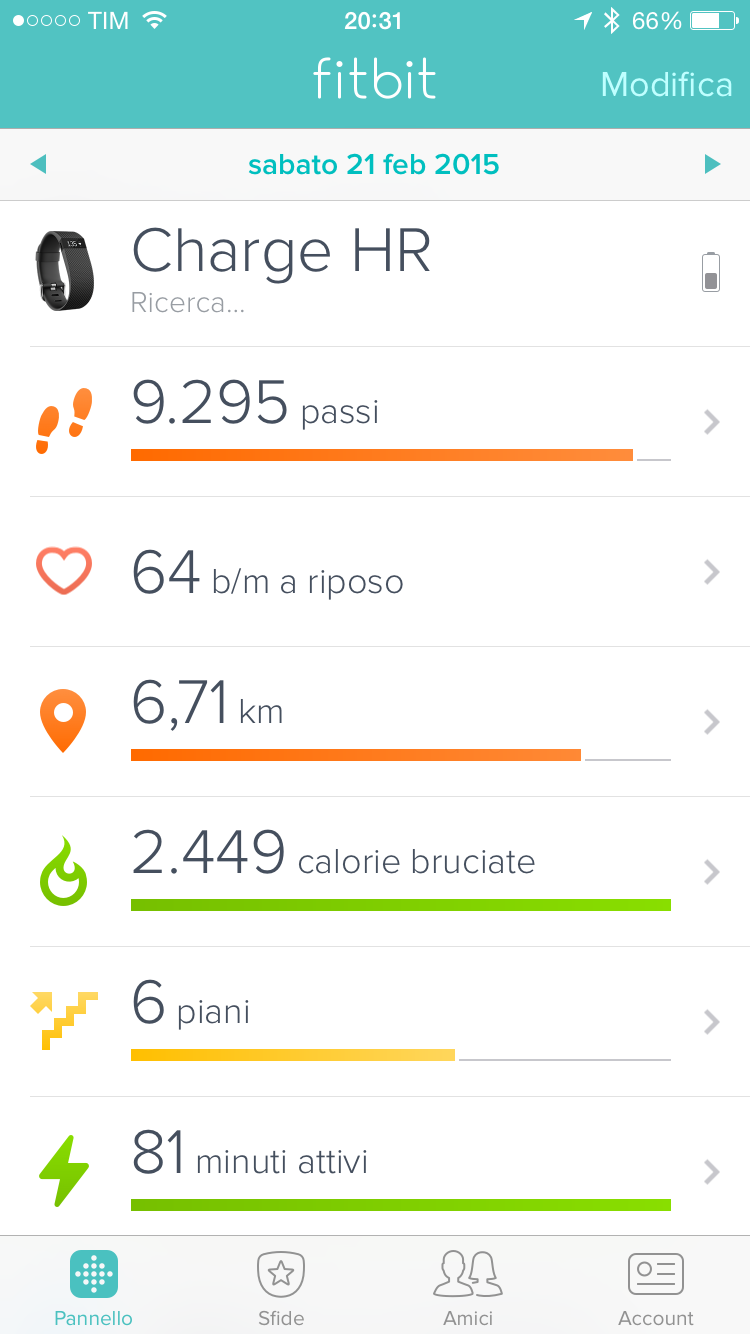750x1334 pixels.
Task: Select the Pannello tab
Action: point(94,1288)
